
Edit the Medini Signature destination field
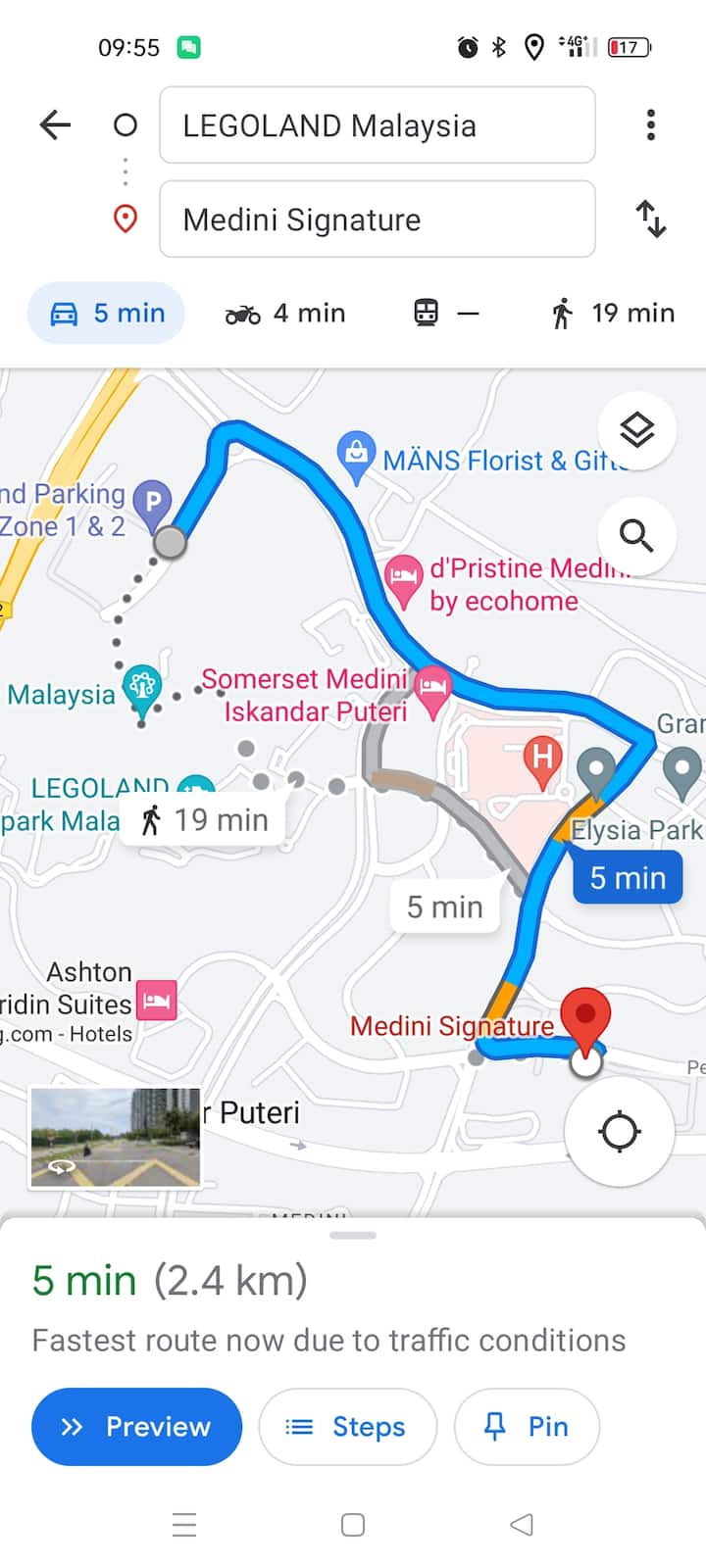(377, 220)
